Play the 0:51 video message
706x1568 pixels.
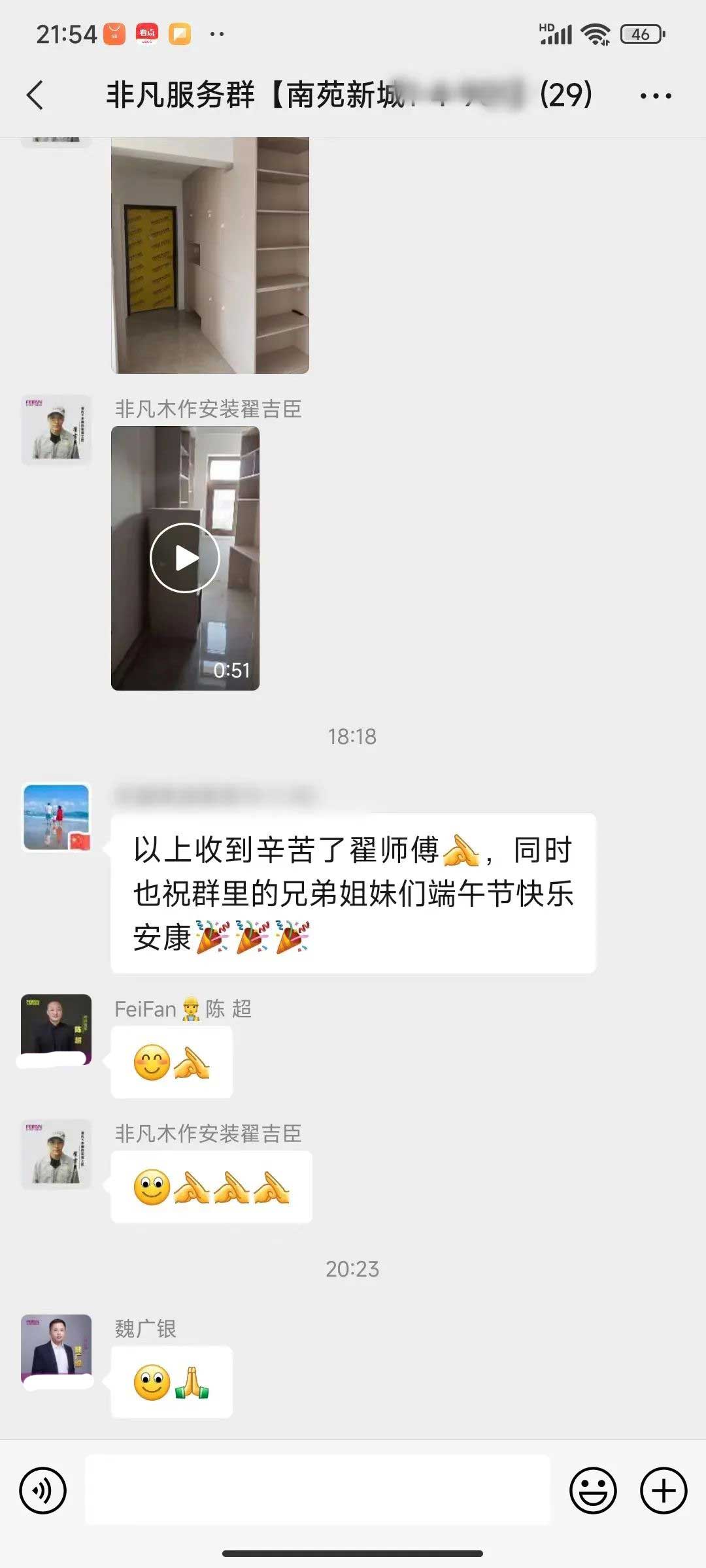coord(185,558)
